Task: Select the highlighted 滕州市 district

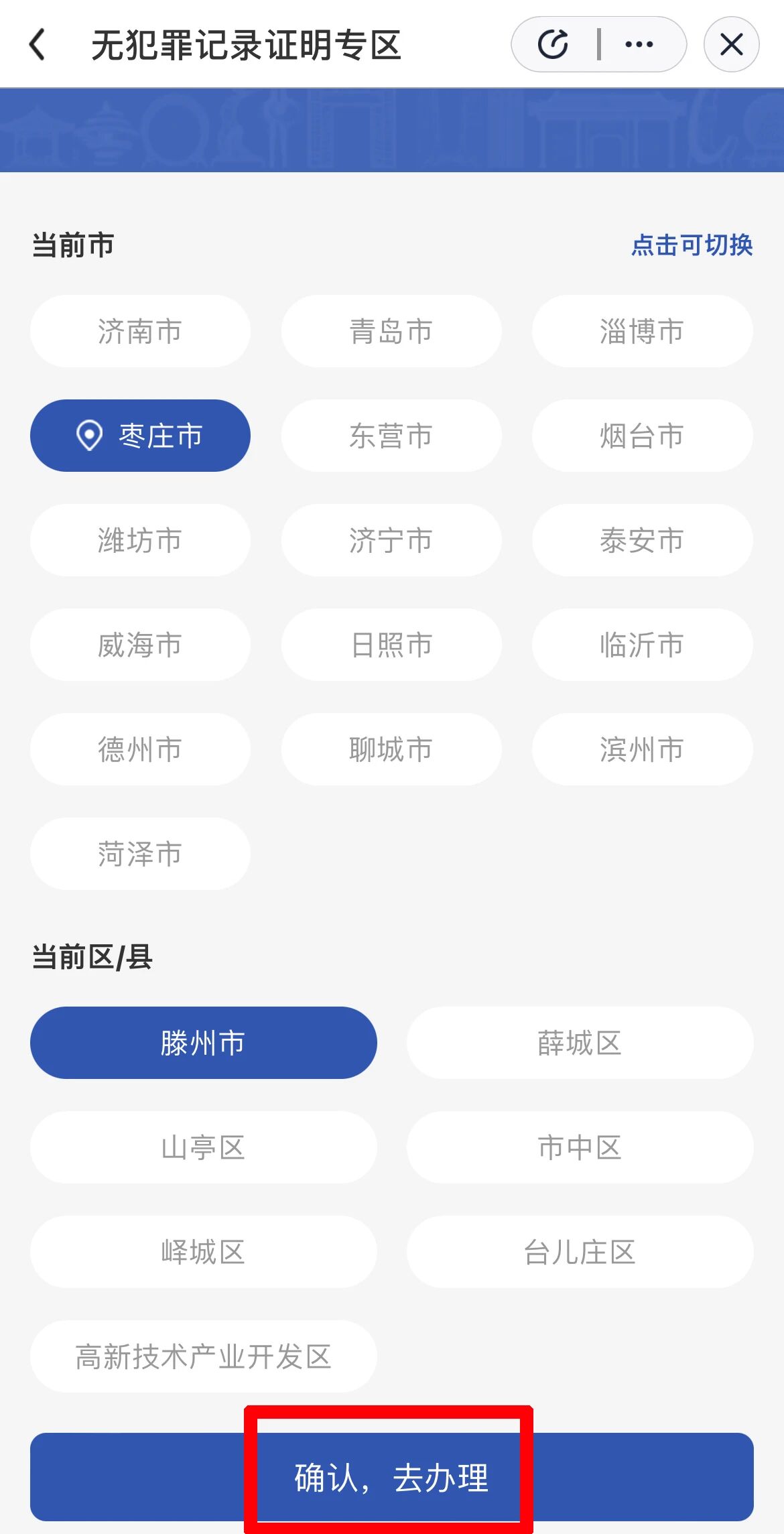Action: coord(203,1042)
